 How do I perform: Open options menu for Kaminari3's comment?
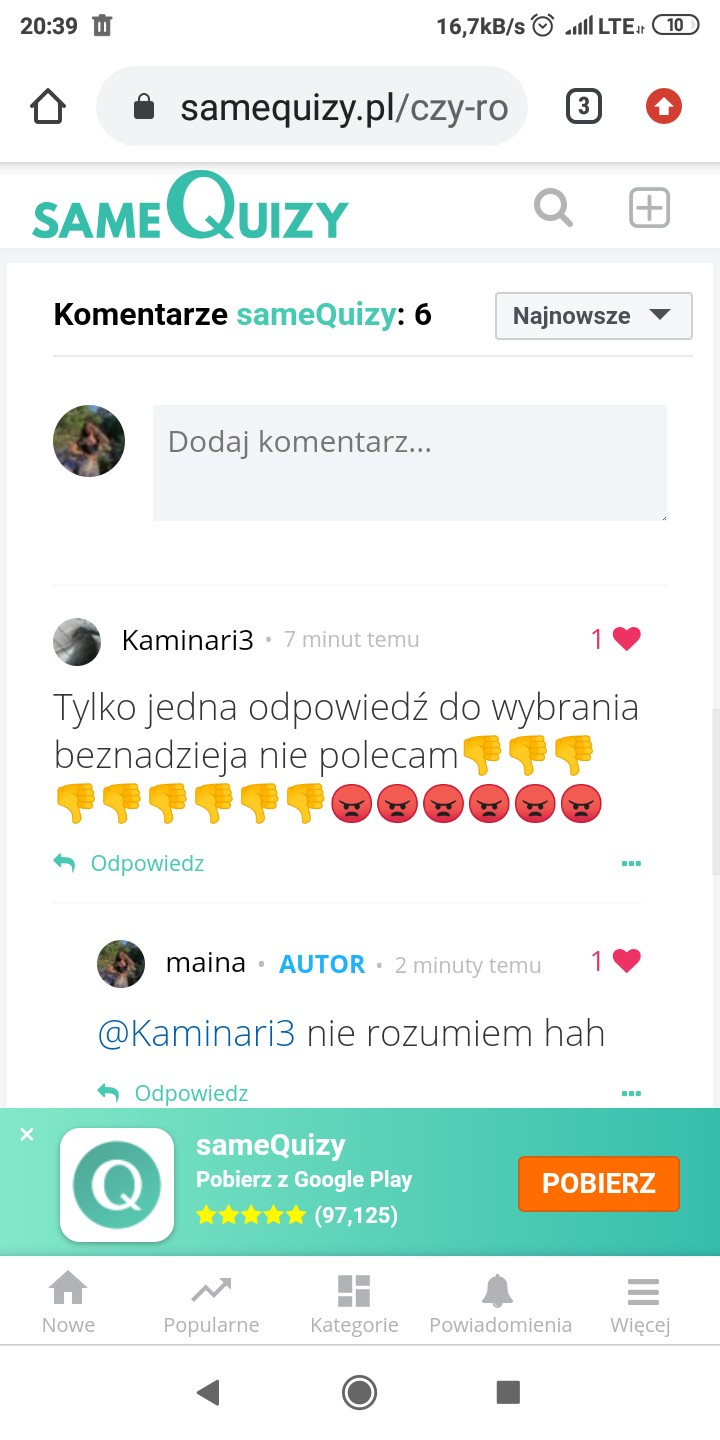click(631, 863)
